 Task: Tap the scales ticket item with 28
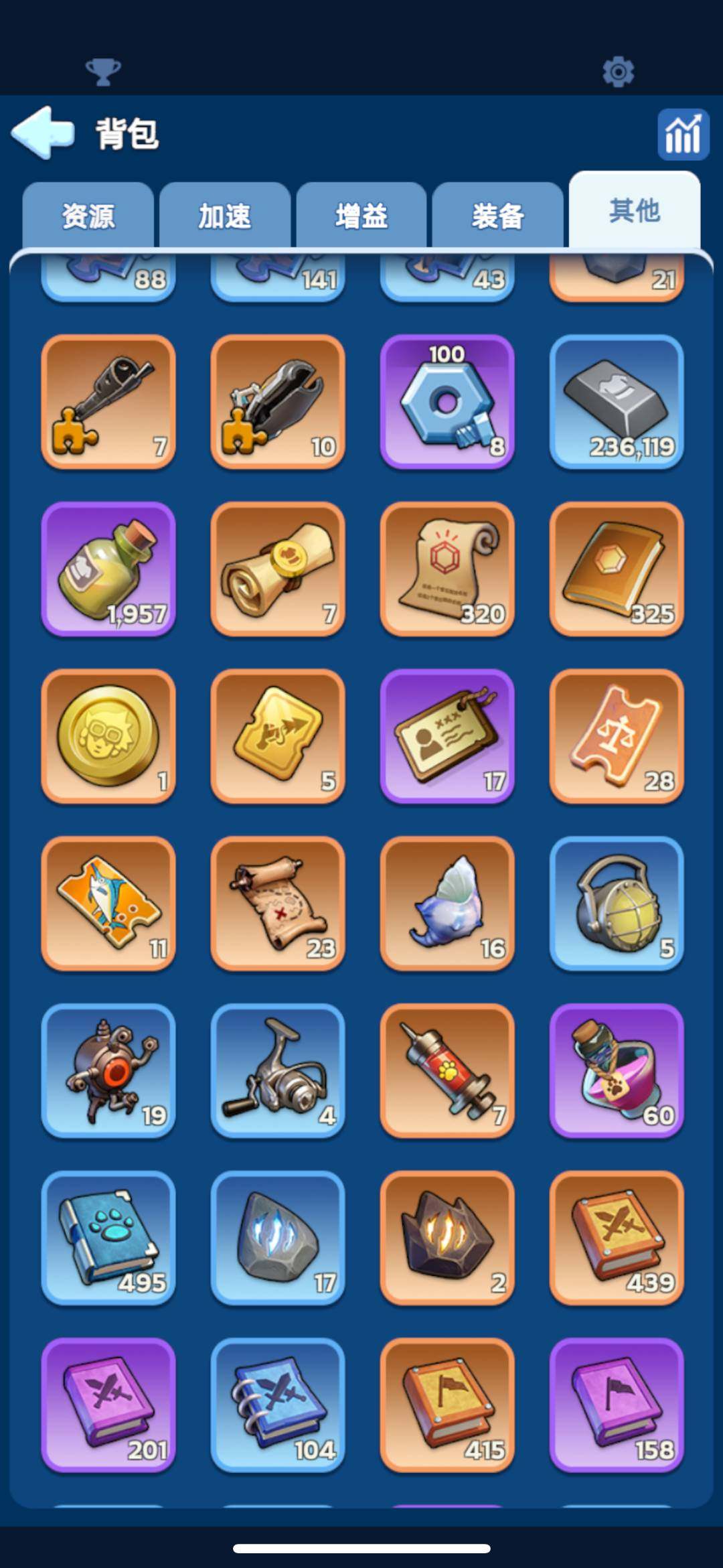click(617, 735)
